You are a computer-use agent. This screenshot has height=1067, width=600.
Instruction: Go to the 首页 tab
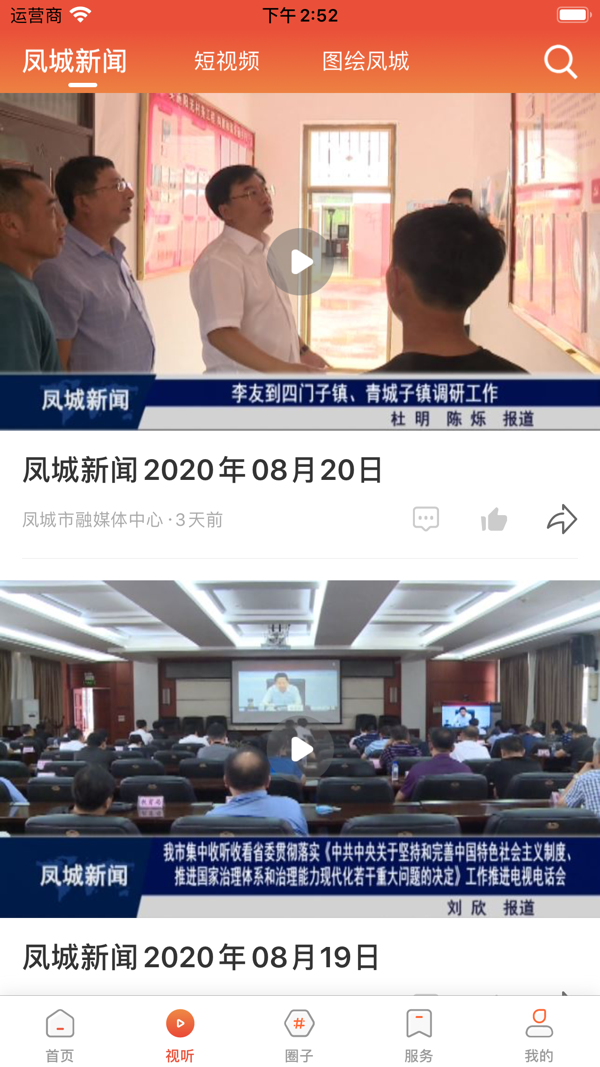(60, 1034)
